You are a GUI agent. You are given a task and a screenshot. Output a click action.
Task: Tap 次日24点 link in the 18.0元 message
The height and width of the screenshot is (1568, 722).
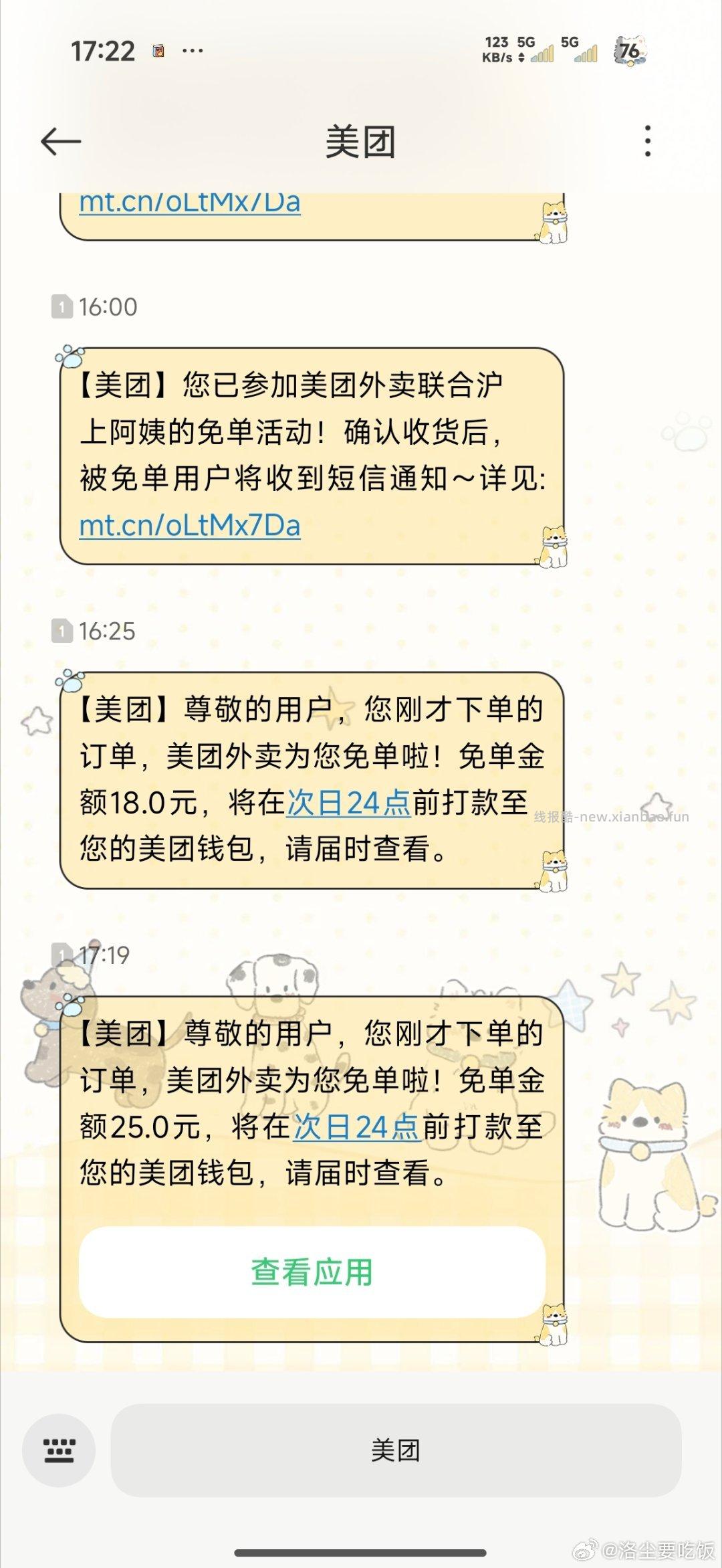[348, 805]
